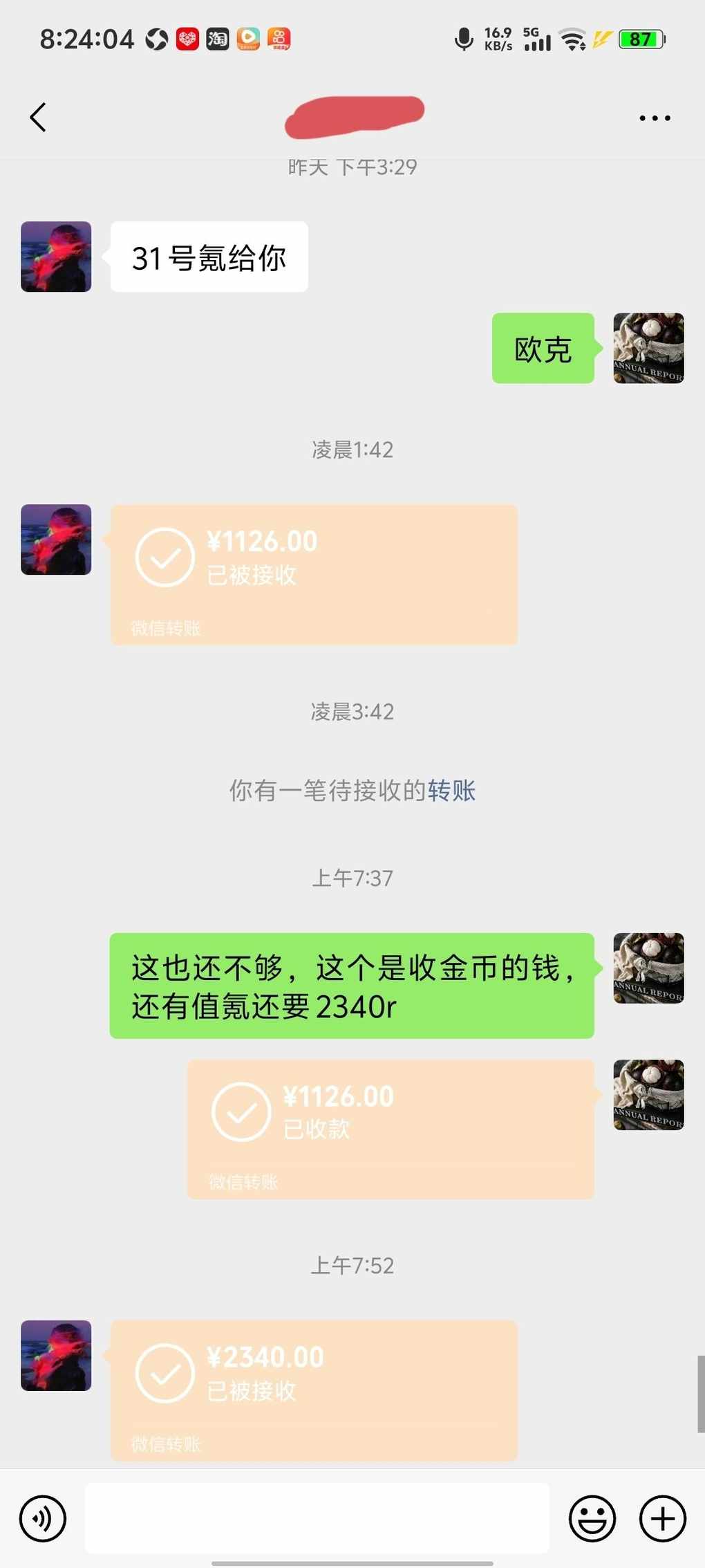Open the emoji sticker panel
The image size is (705, 1568).
[592, 1519]
